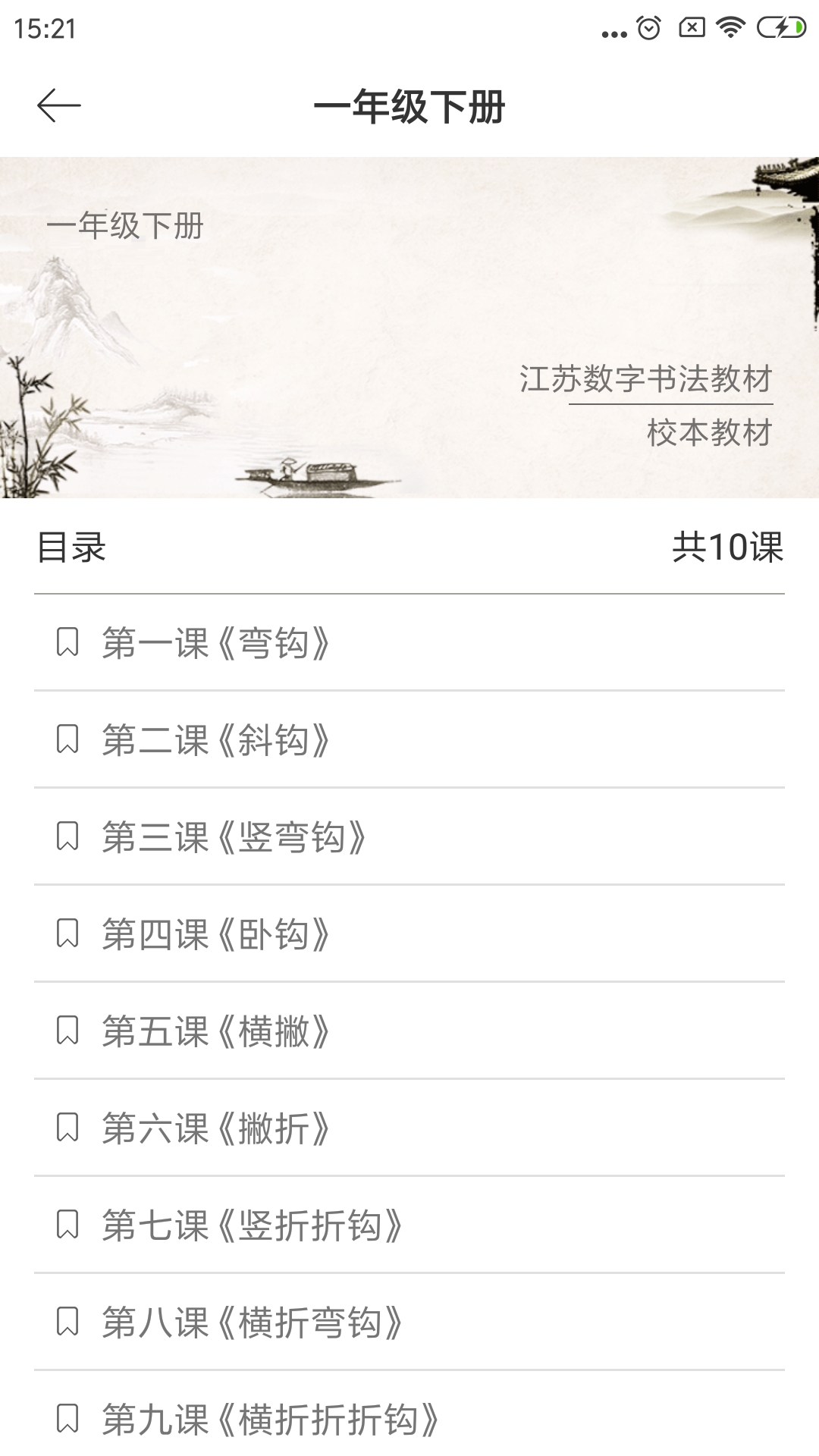The image size is (819, 1456).
Task: Open lesson 第二课《斜钩》
Action: tap(409, 739)
